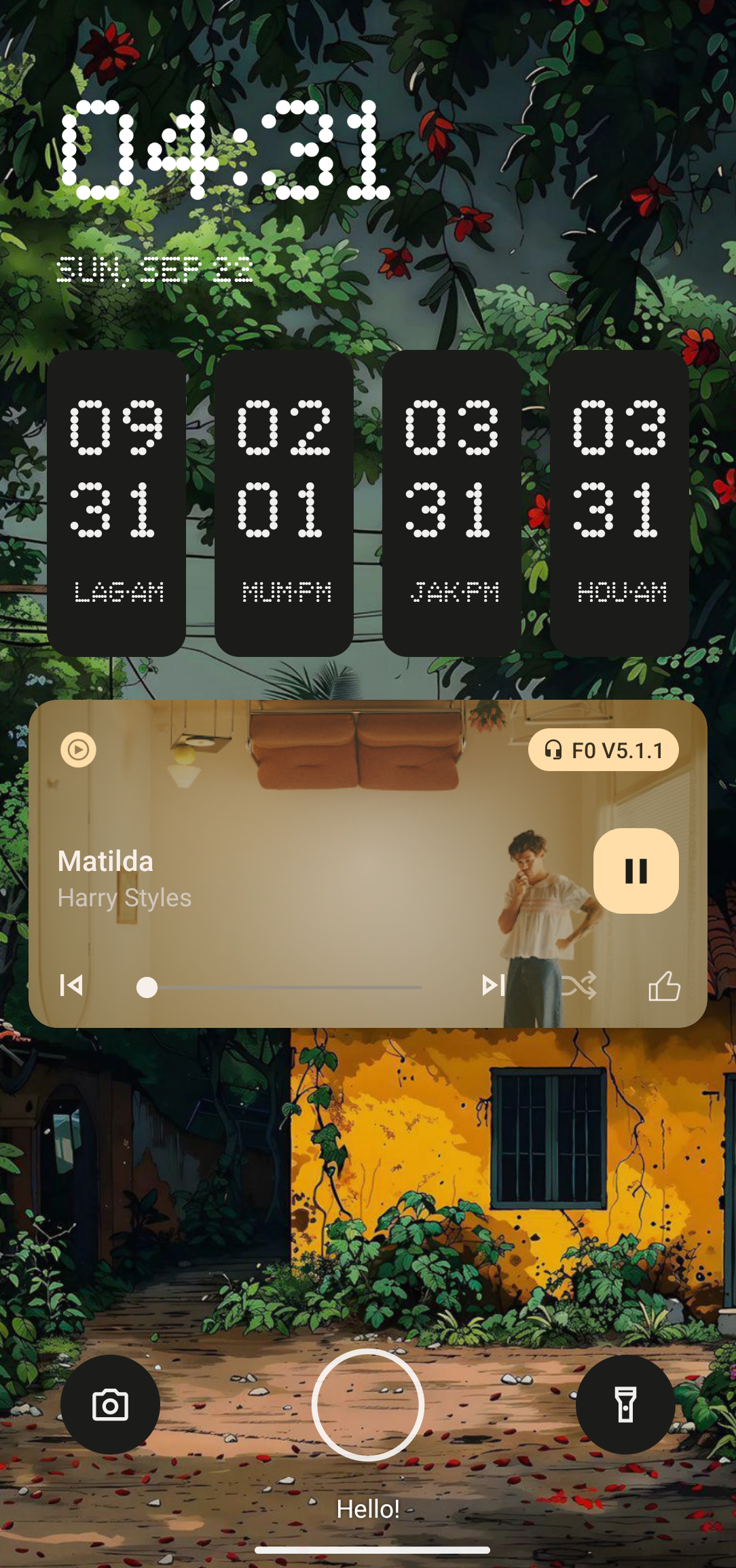Viewport: 736px width, 1568px height.
Task: Skip to the previous track
Action: [x=72, y=985]
